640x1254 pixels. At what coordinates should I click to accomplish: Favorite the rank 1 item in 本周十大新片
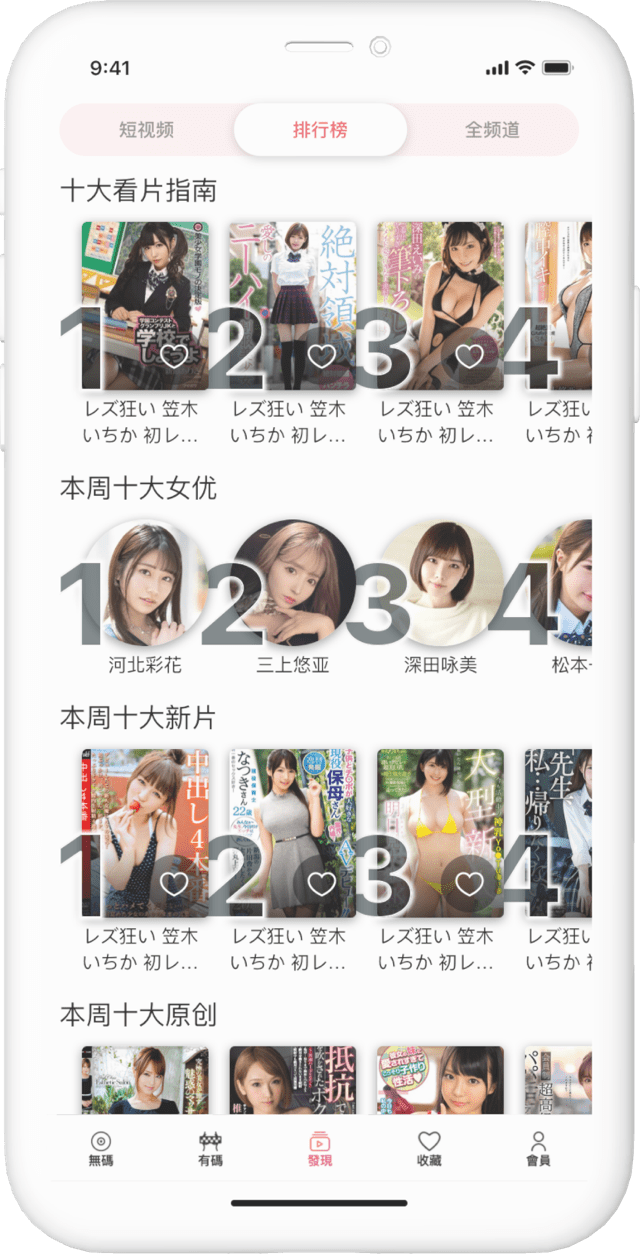pyautogui.click(x=173, y=884)
